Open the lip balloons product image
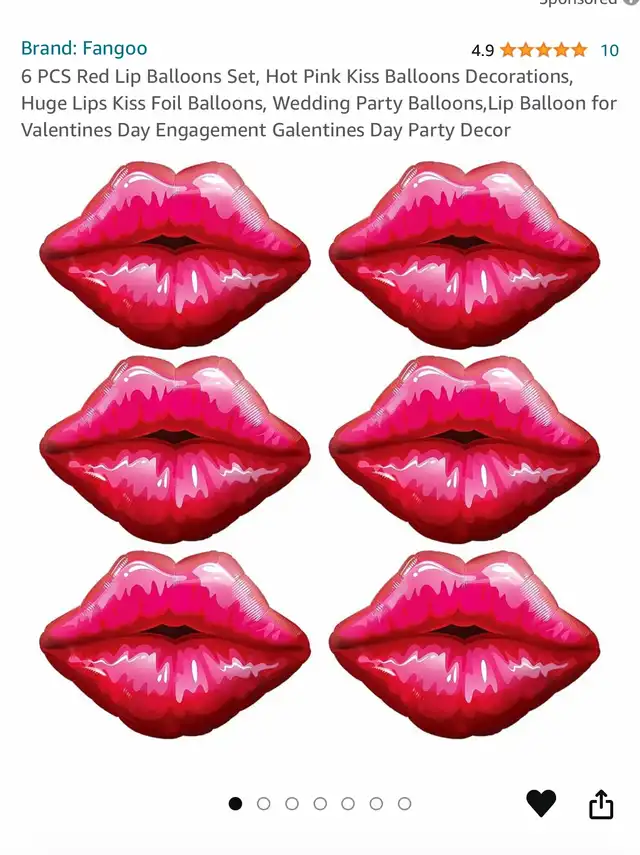This screenshot has width=640, height=855. pos(319,450)
